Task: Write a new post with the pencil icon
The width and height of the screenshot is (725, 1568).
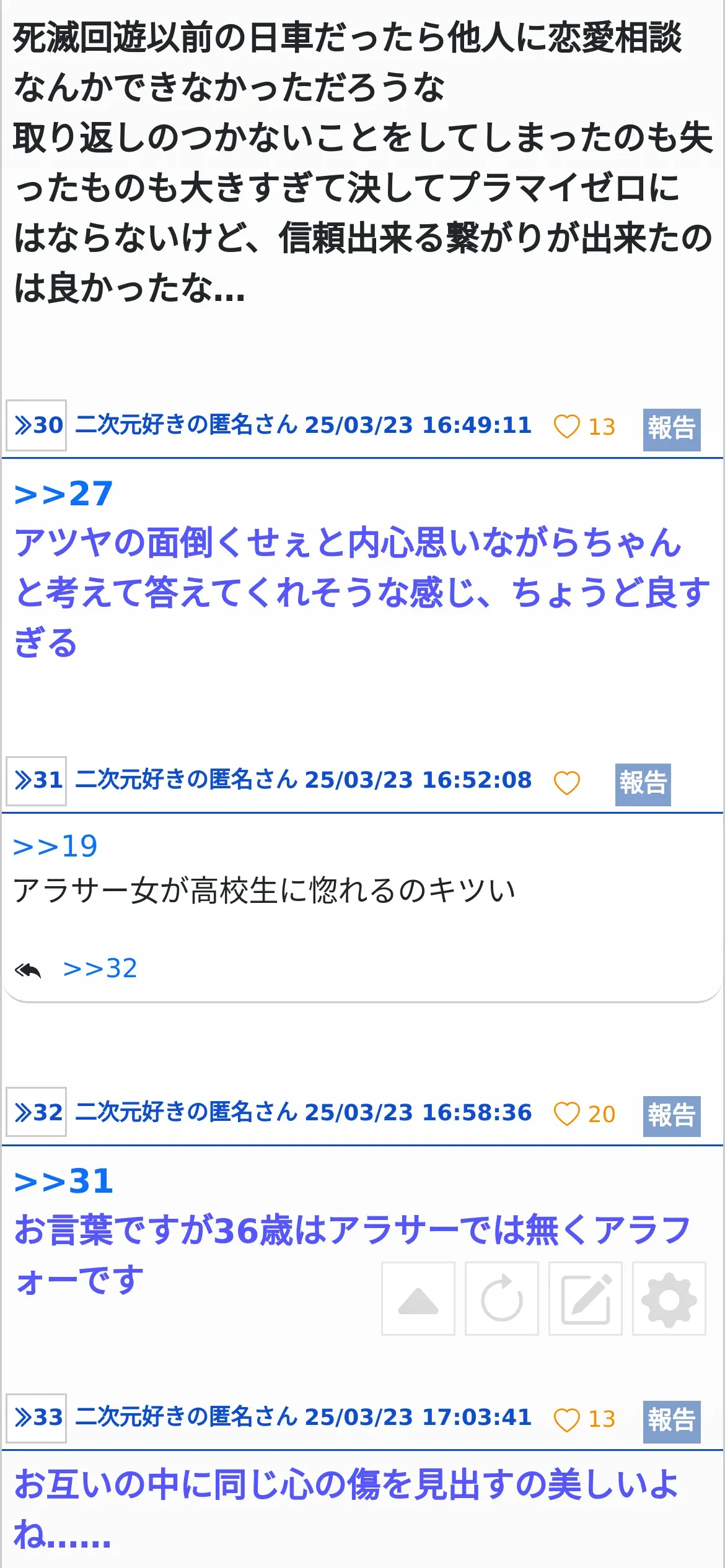Action: [x=586, y=1298]
